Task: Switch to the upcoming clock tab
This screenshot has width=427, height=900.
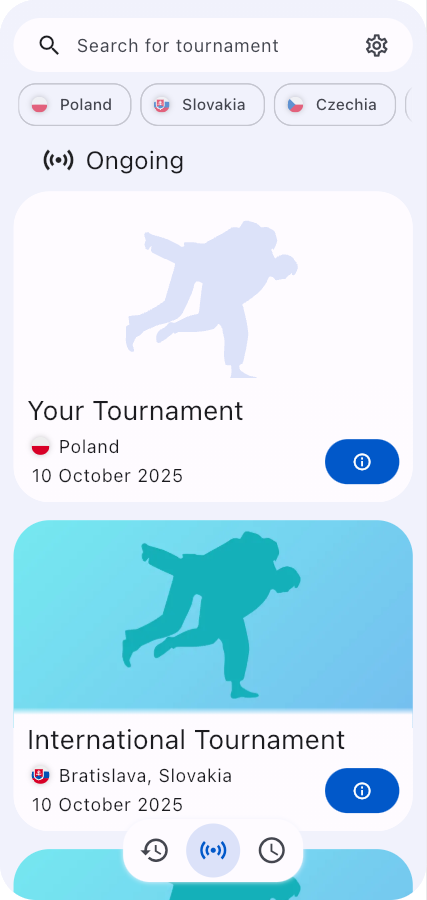Action: tap(271, 851)
